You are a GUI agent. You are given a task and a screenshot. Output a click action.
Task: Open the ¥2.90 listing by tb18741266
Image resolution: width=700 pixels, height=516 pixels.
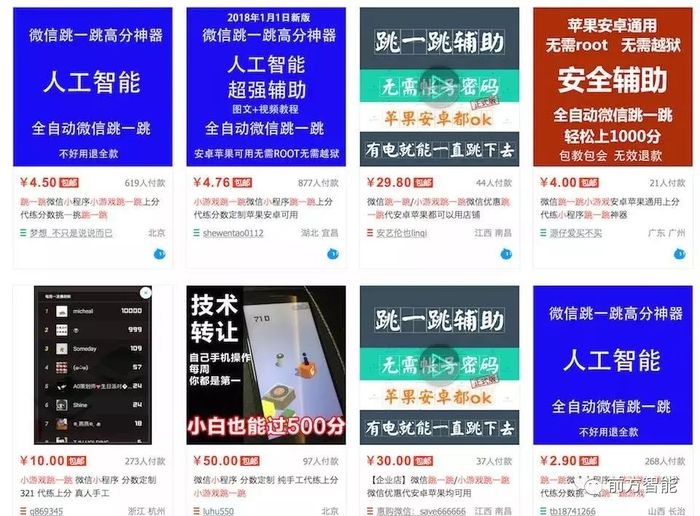click(x=611, y=365)
